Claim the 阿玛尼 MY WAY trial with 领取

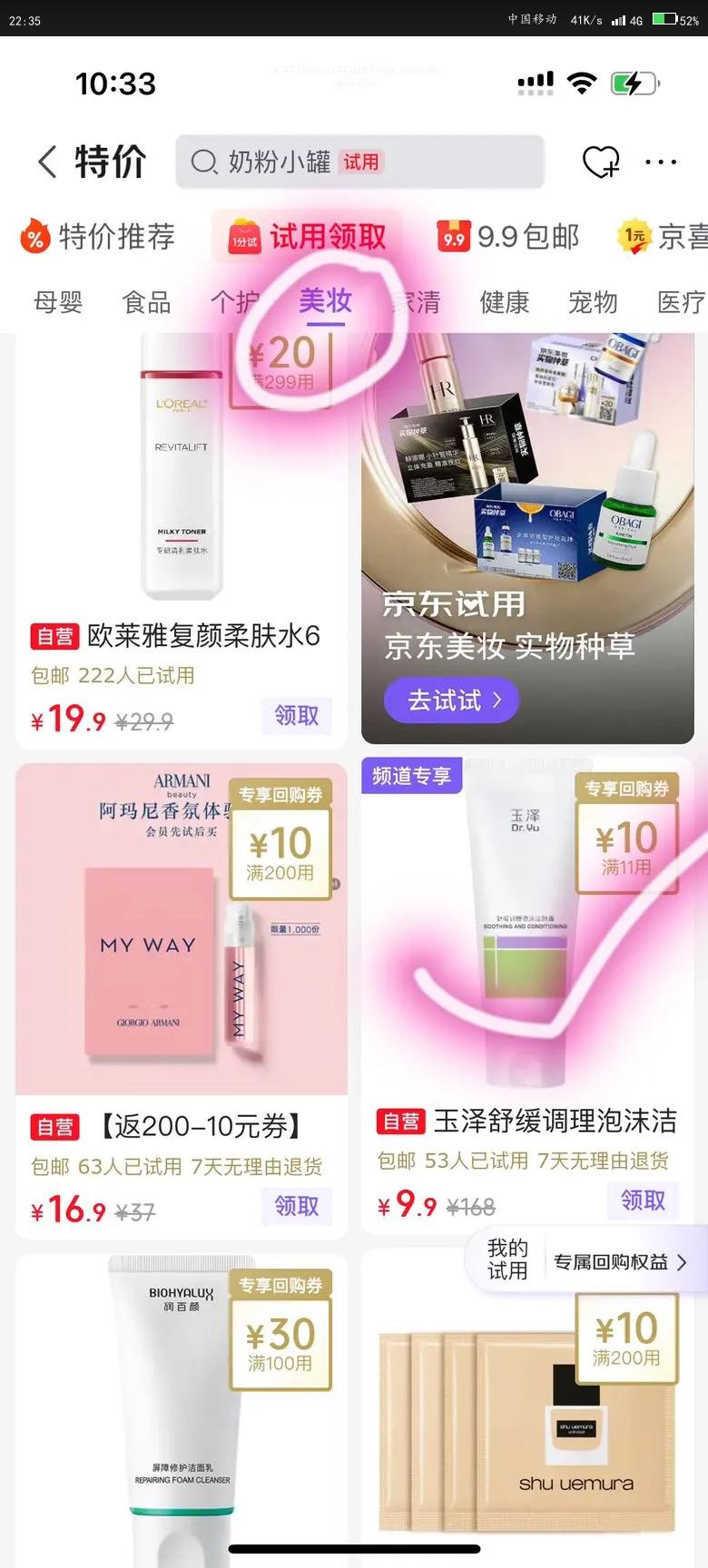(x=296, y=1206)
